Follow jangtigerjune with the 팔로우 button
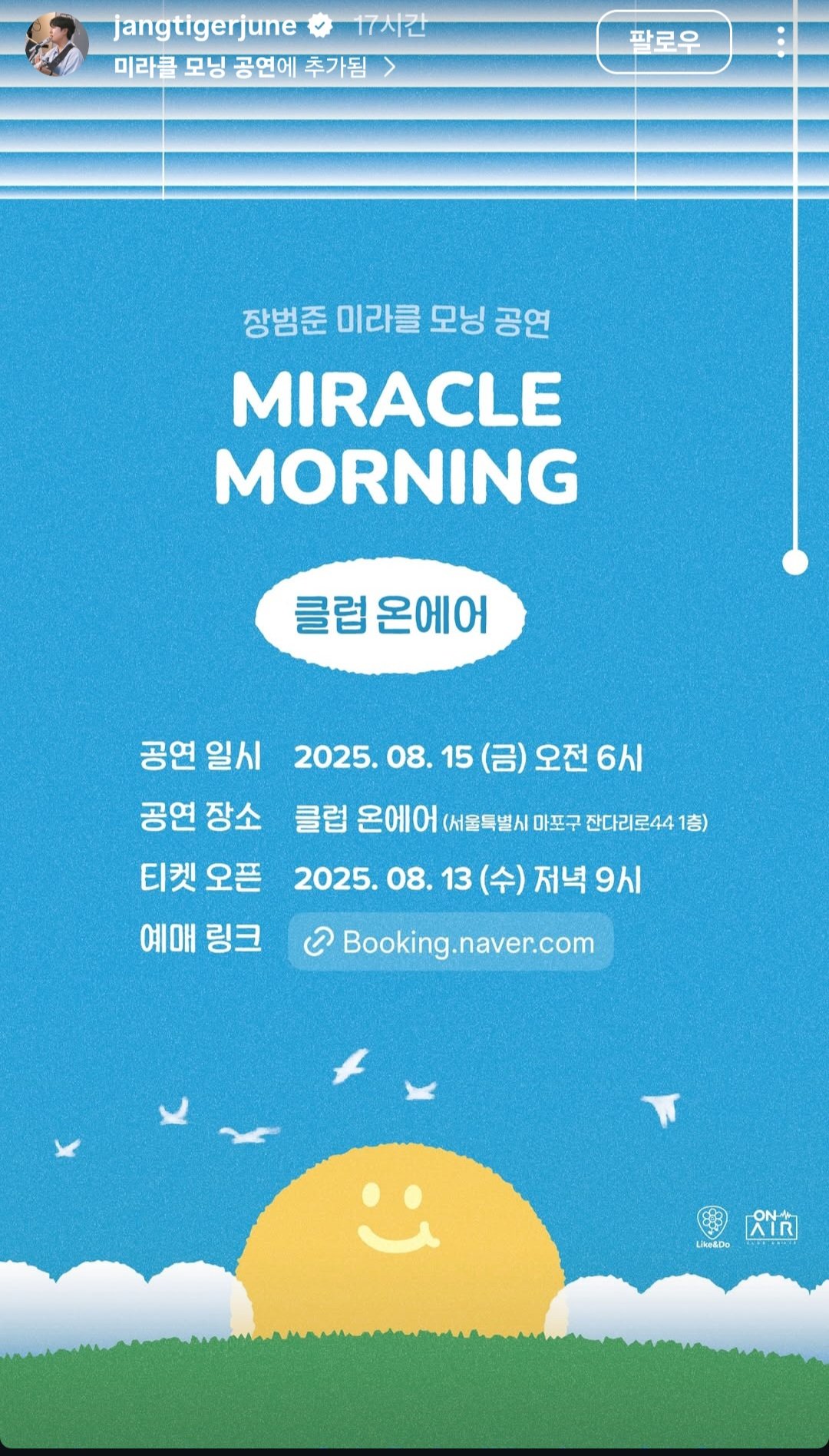829x1456 pixels. click(664, 42)
